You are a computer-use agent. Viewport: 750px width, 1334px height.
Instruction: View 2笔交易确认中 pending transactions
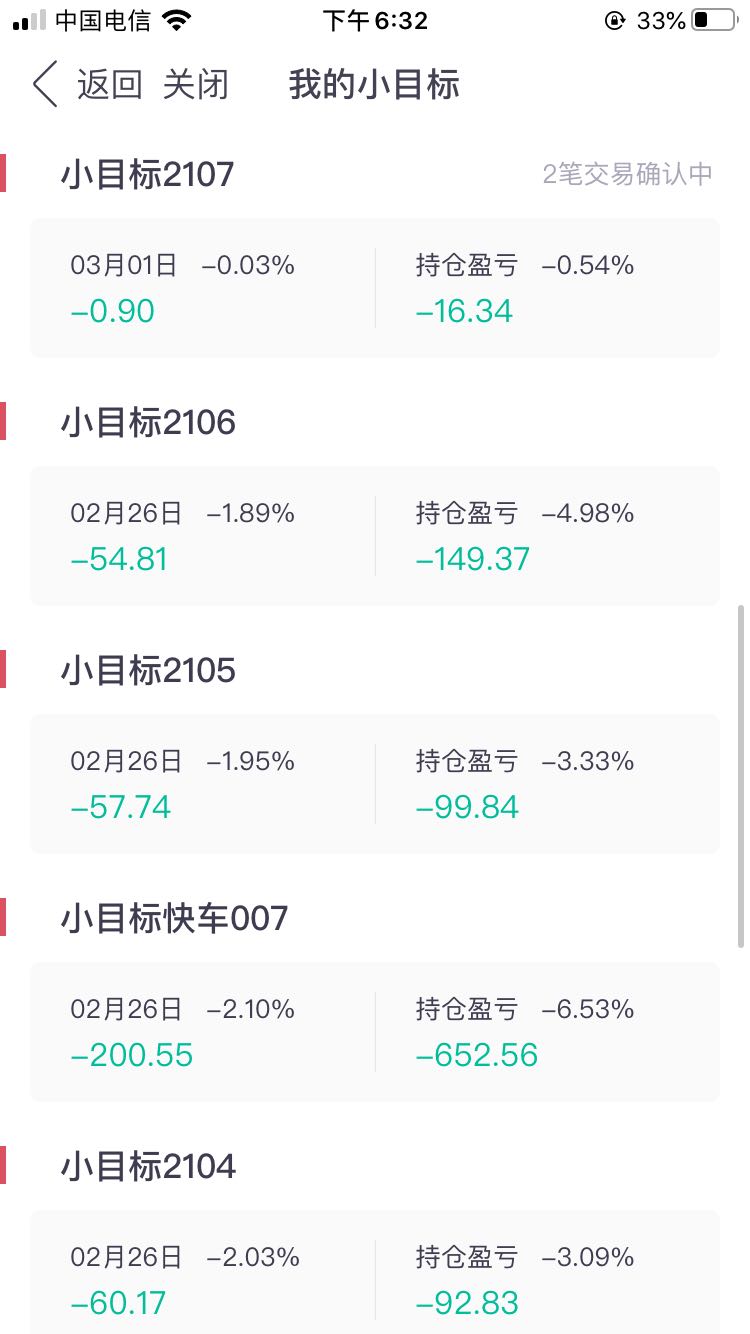(627, 174)
